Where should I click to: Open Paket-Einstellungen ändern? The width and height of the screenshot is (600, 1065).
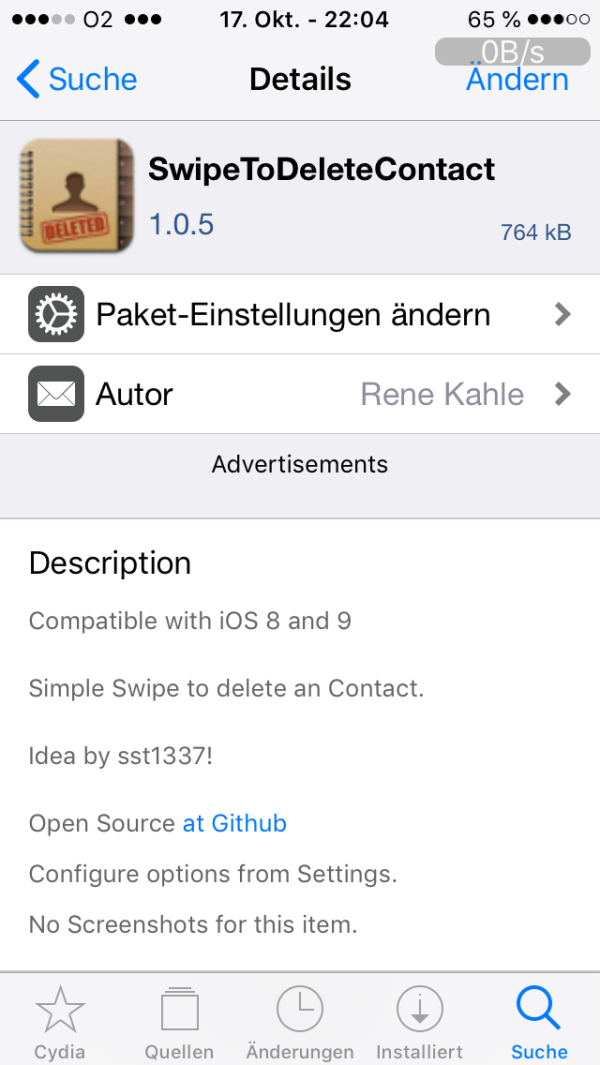[300, 315]
